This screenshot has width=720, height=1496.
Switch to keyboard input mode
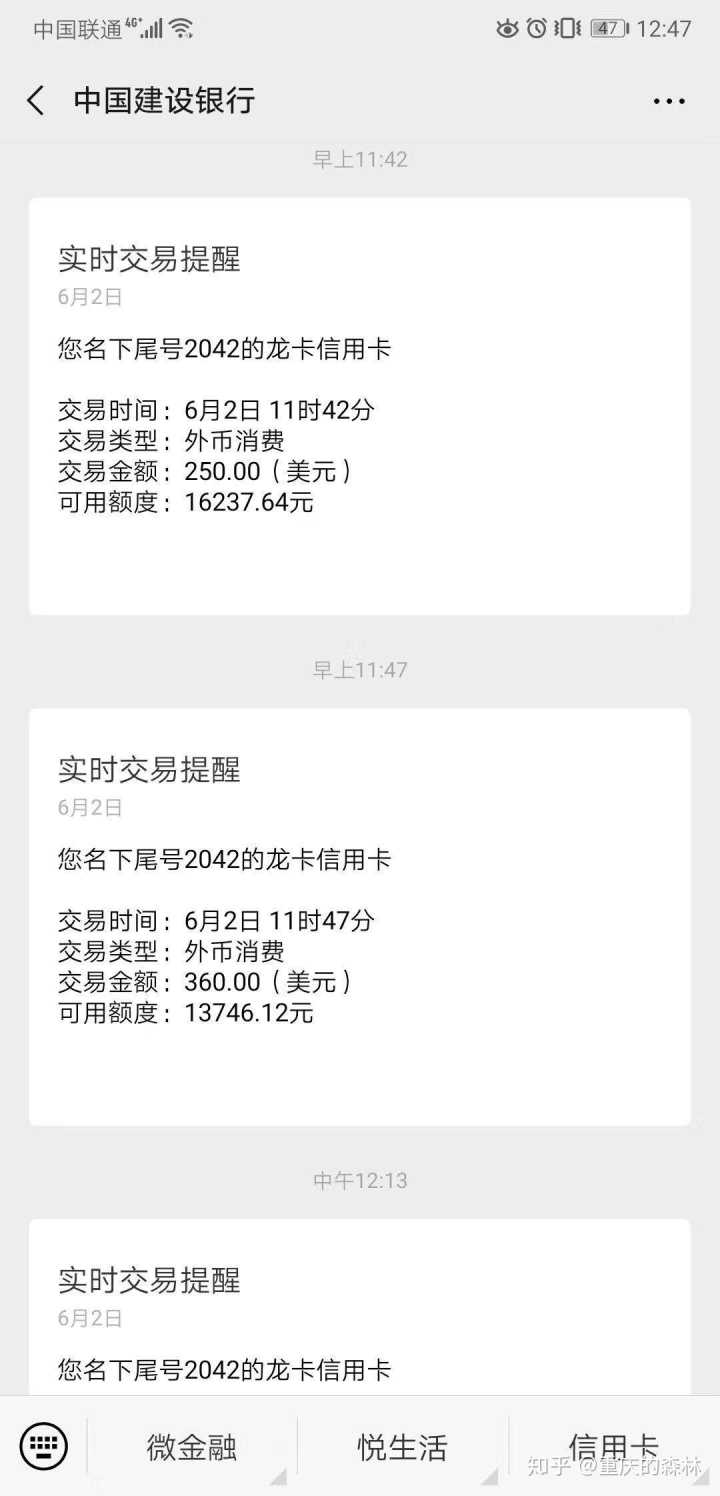(43, 1446)
